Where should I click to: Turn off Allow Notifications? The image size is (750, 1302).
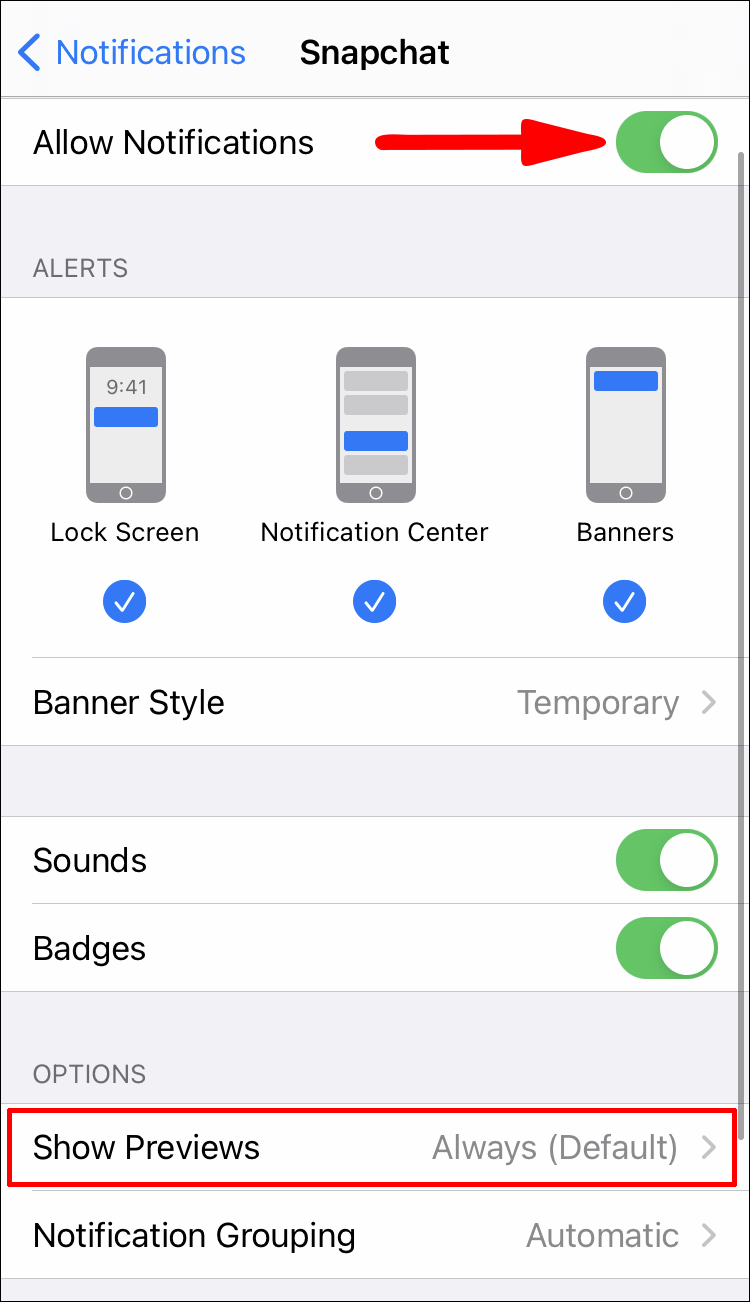tap(666, 142)
